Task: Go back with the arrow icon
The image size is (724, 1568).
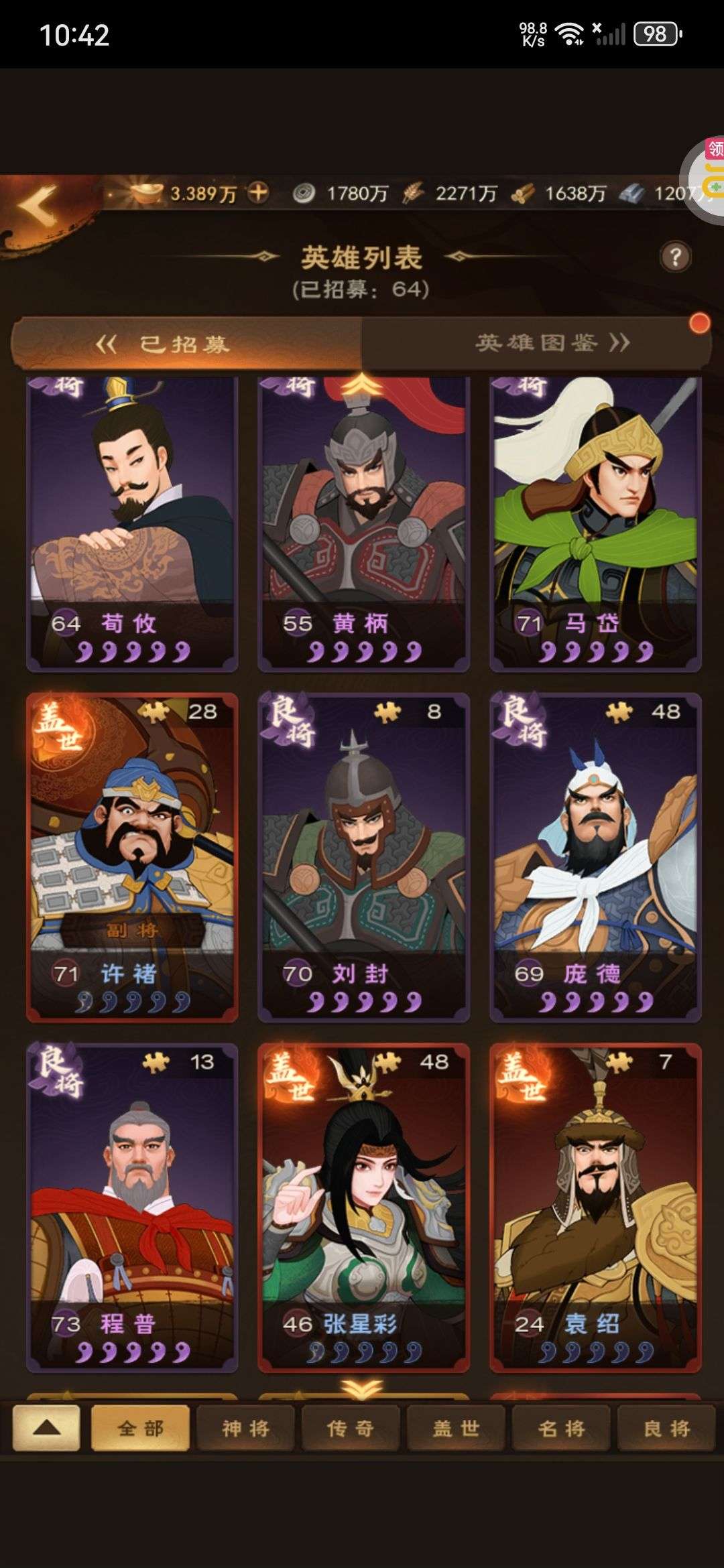Action: point(37,206)
